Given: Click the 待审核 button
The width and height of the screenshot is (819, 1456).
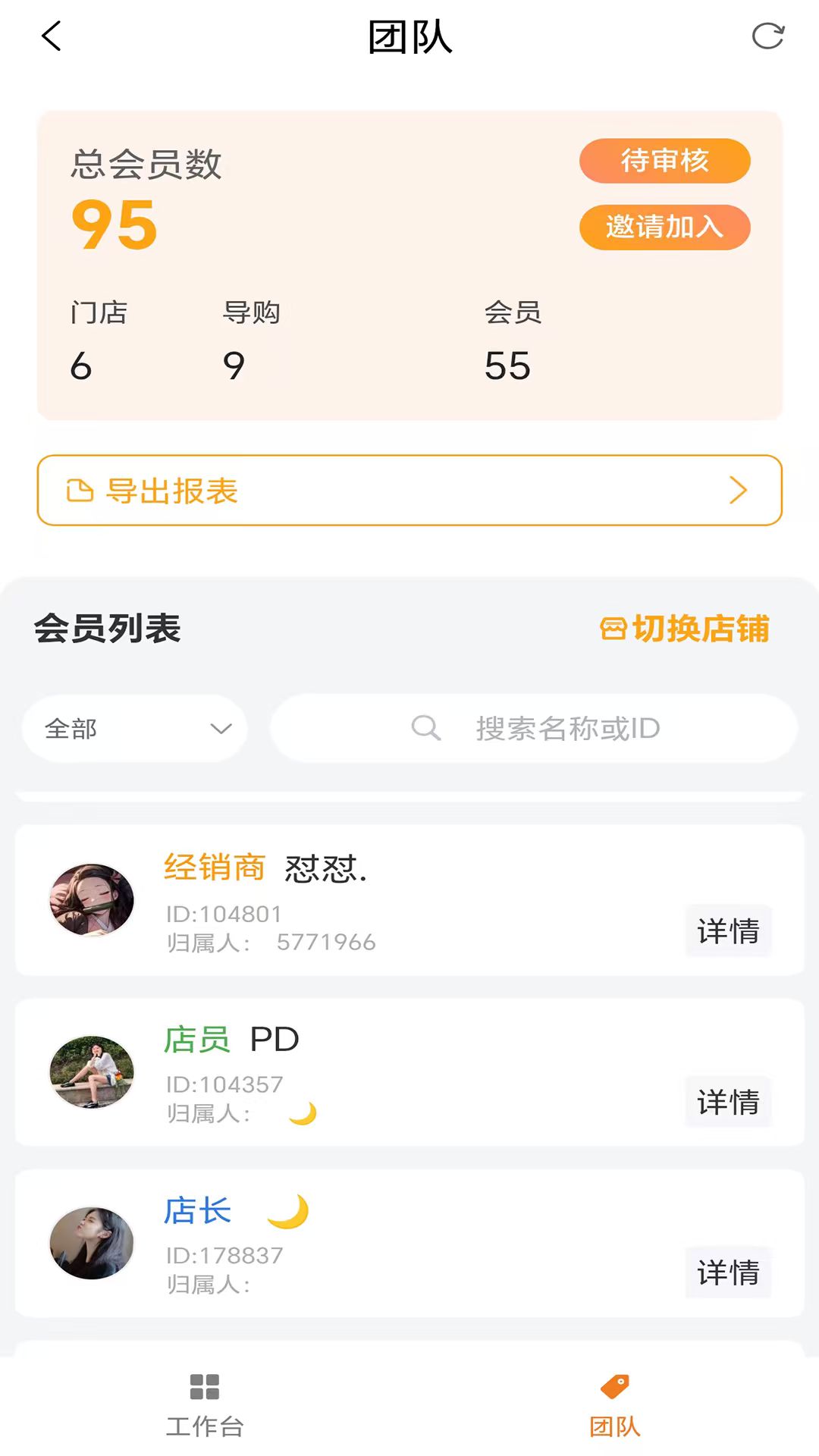Looking at the screenshot, I should point(664,160).
